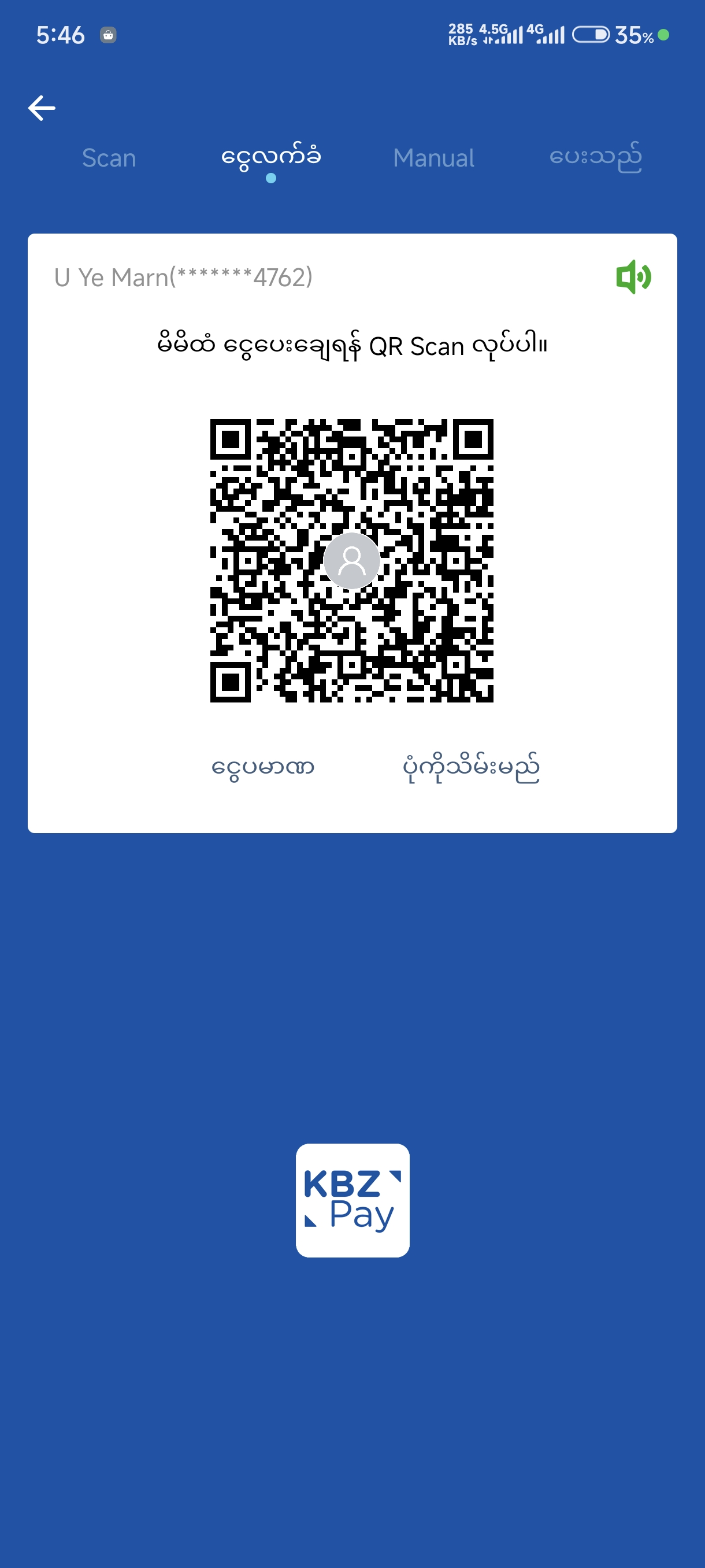Image resolution: width=705 pixels, height=1568 pixels.
Task: Go back using the arrow icon
Action: click(x=42, y=108)
